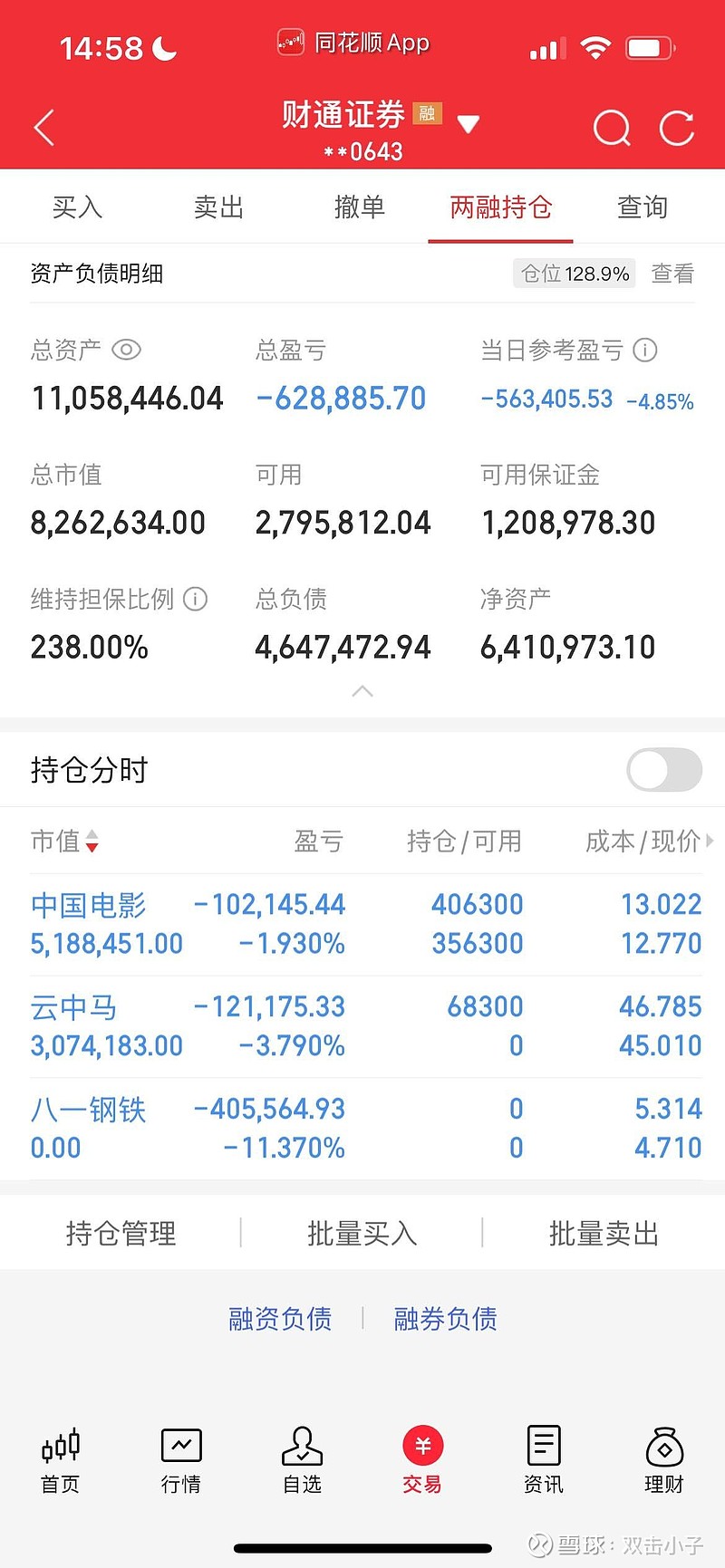Switch to the 卖出 tab
The height and width of the screenshot is (1568, 725).
point(218,207)
